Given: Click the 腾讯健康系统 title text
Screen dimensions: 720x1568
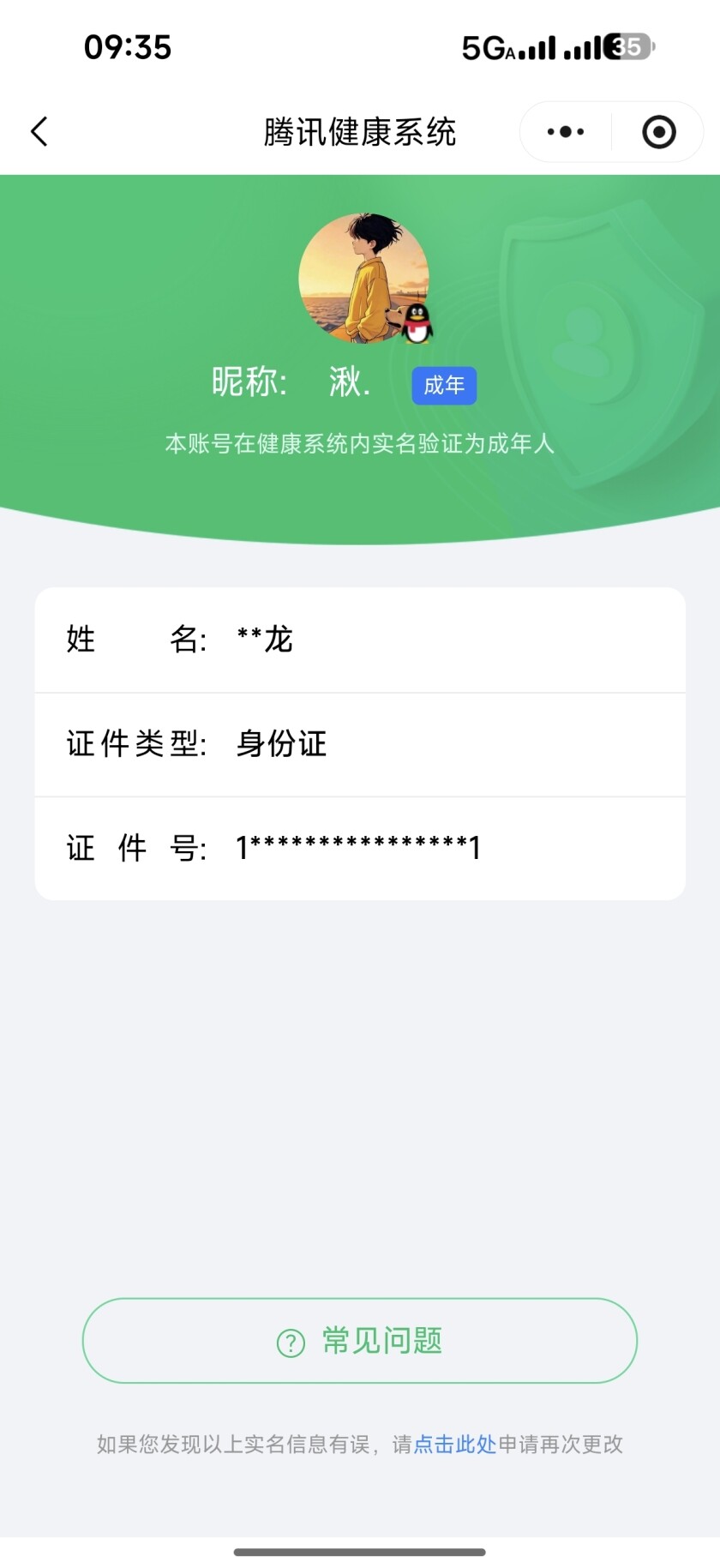Looking at the screenshot, I should click(x=360, y=131).
